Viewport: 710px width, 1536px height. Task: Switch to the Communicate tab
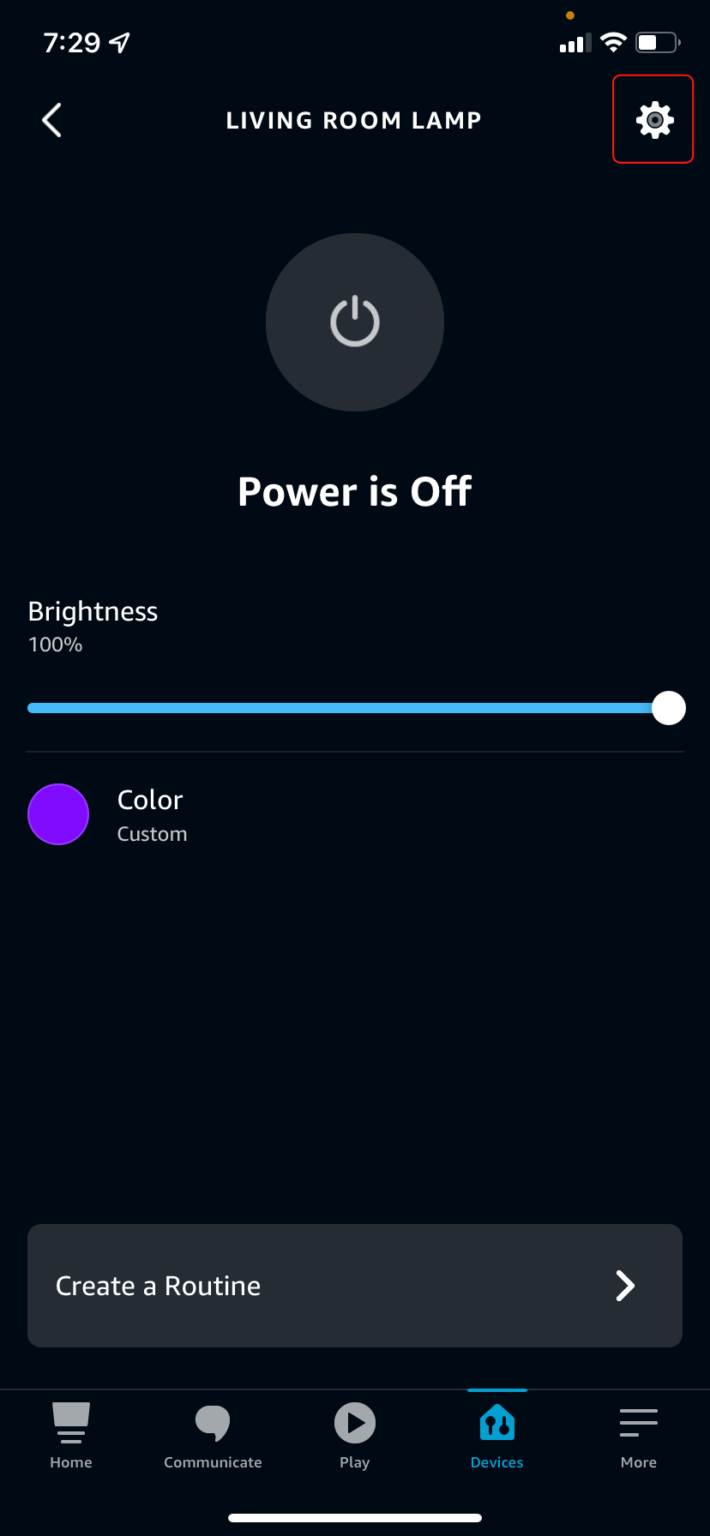click(213, 1436)
